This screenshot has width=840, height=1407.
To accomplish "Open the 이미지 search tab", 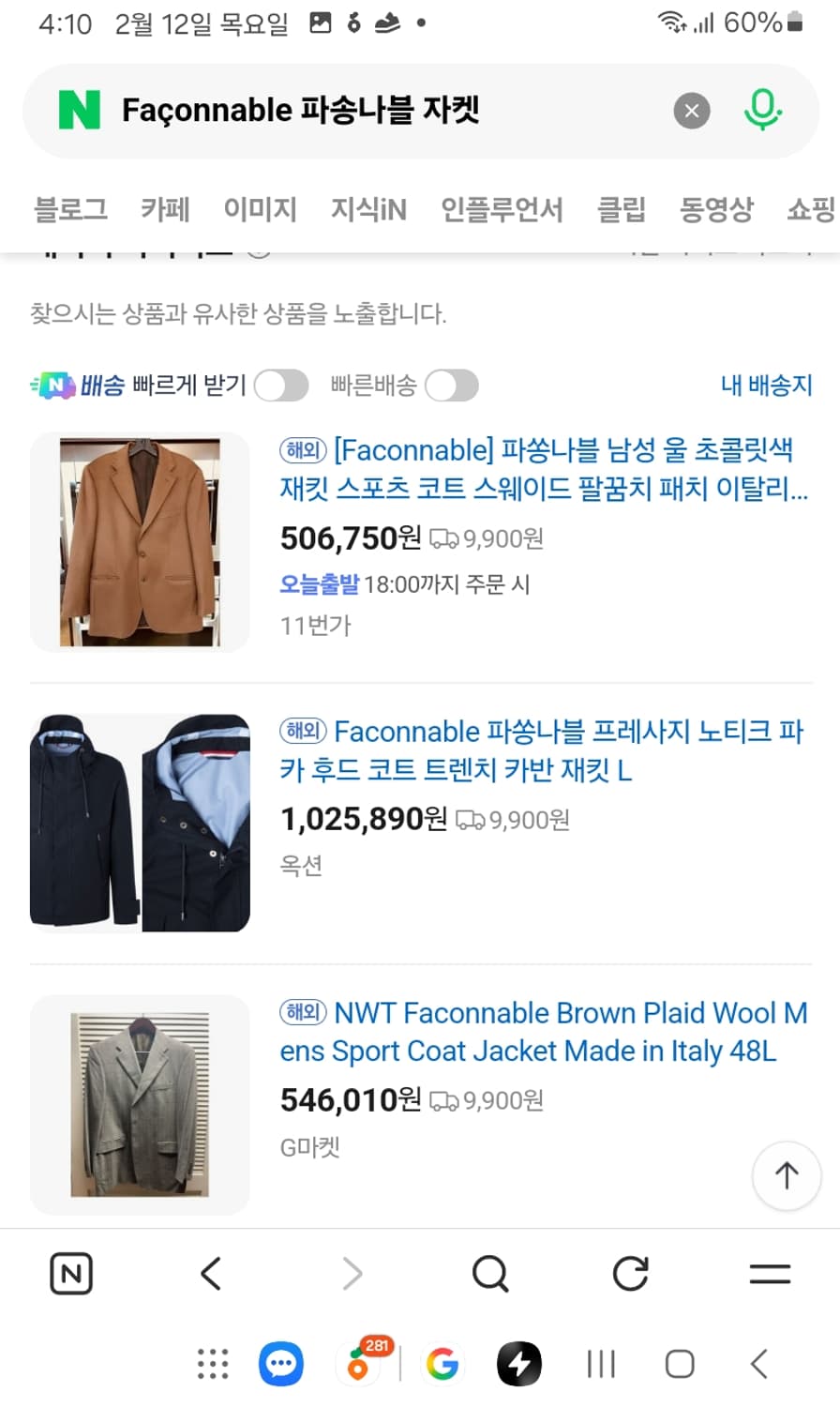I will pos(260,210).
